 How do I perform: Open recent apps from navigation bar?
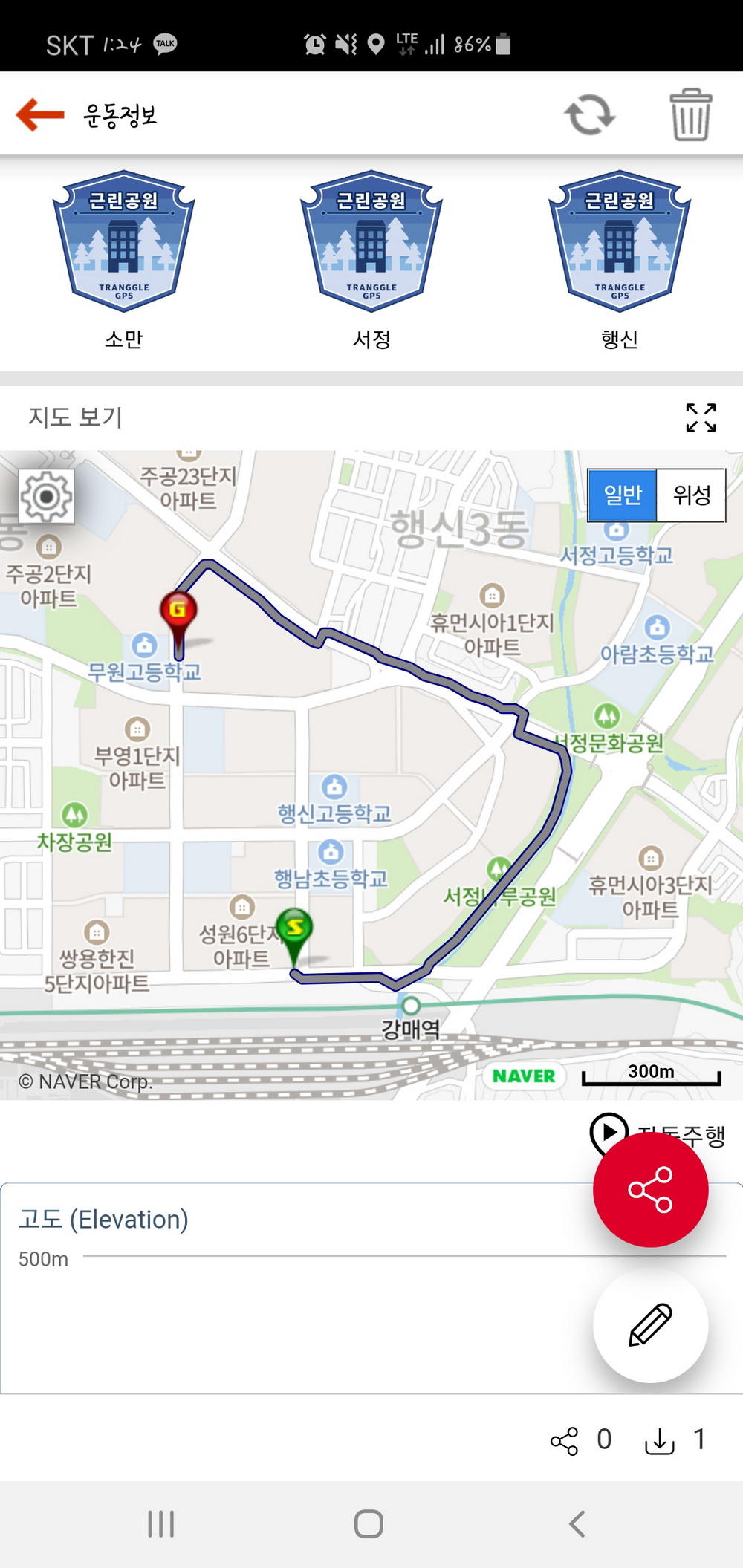160,1523
